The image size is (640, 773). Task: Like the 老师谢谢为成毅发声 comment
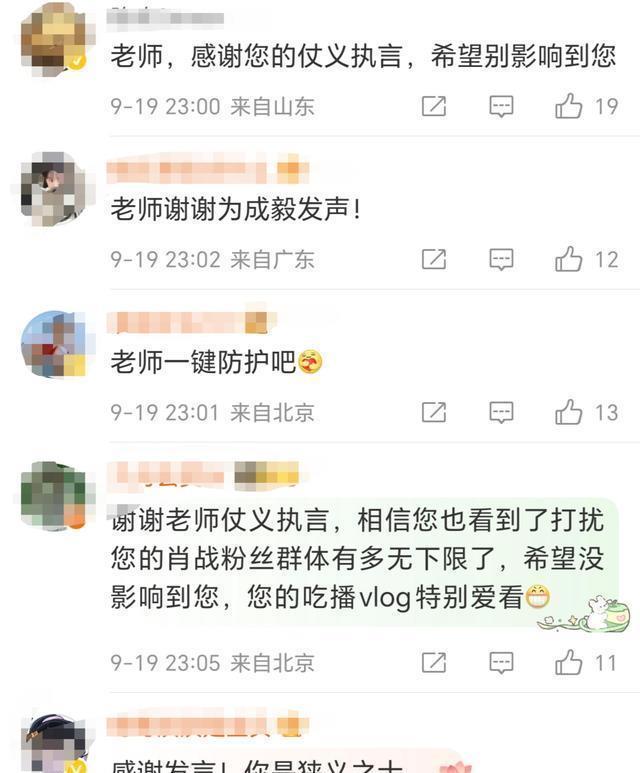569,259
